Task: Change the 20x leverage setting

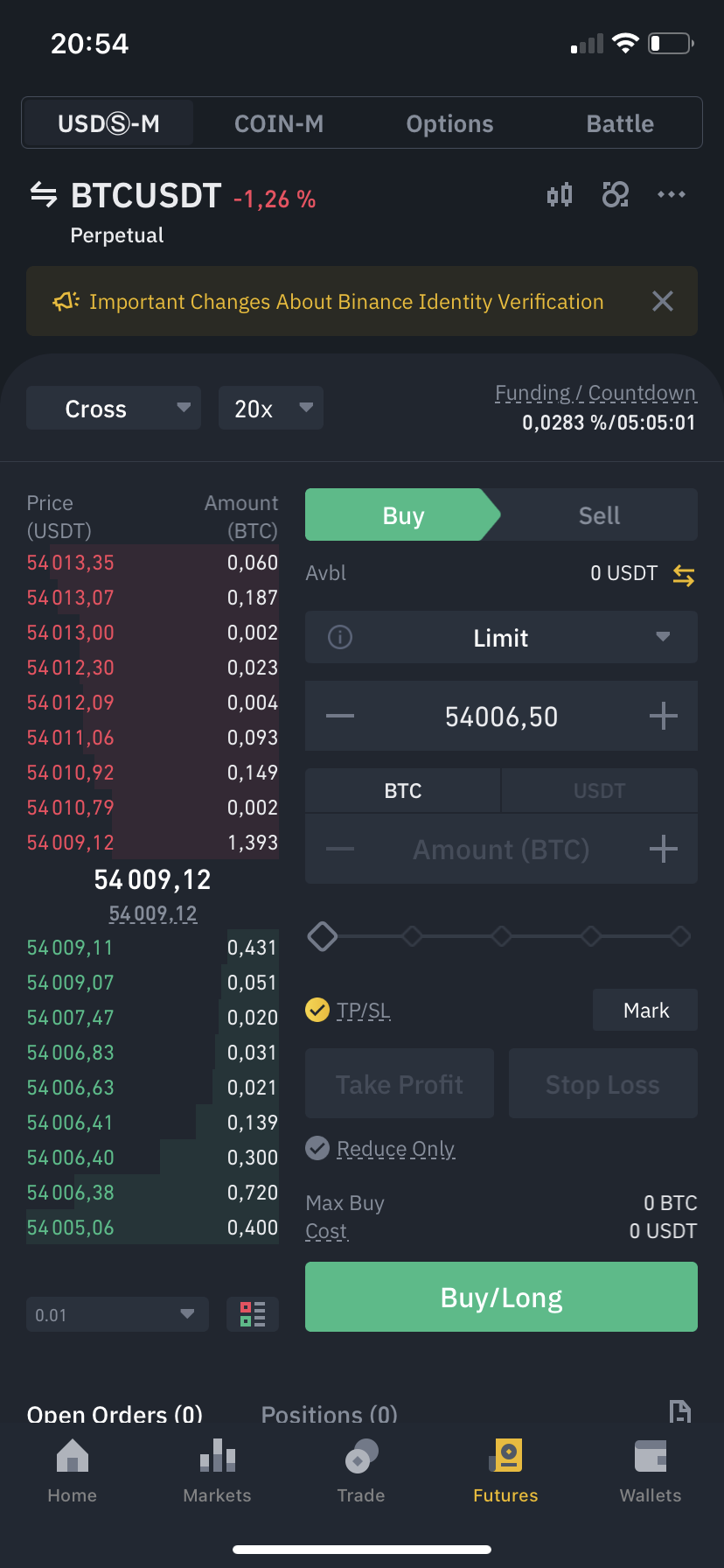Action: click(271, 409)
